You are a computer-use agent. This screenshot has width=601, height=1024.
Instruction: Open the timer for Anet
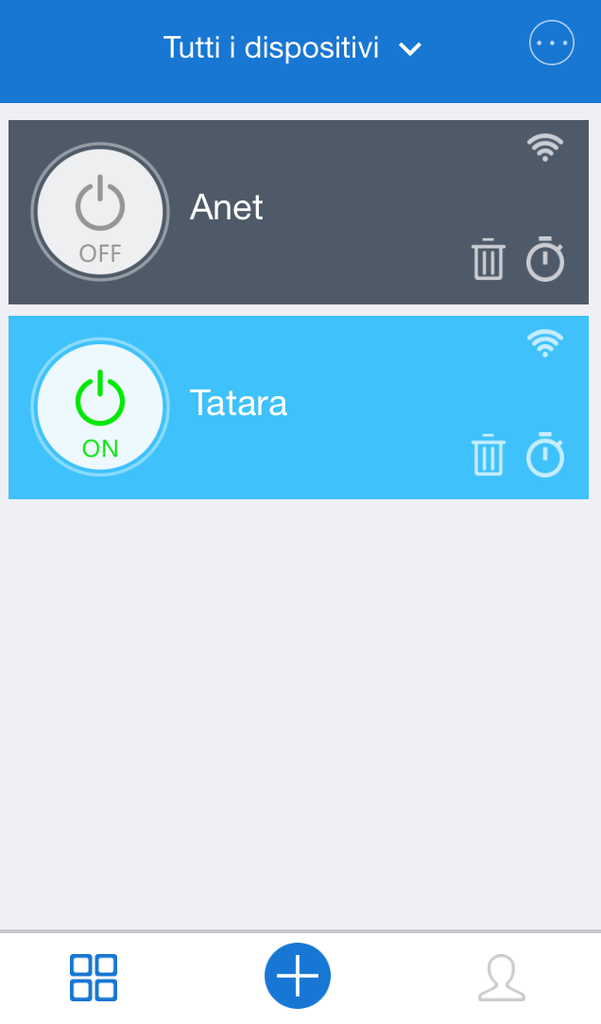[x=545, y=259]
